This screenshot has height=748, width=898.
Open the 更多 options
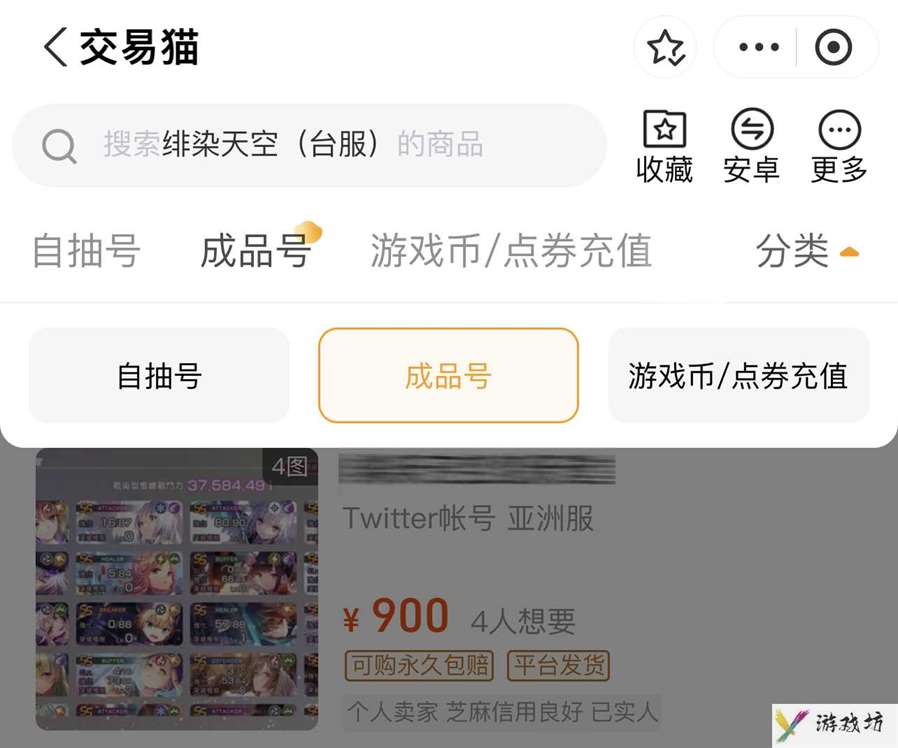[x=839, y=146]
